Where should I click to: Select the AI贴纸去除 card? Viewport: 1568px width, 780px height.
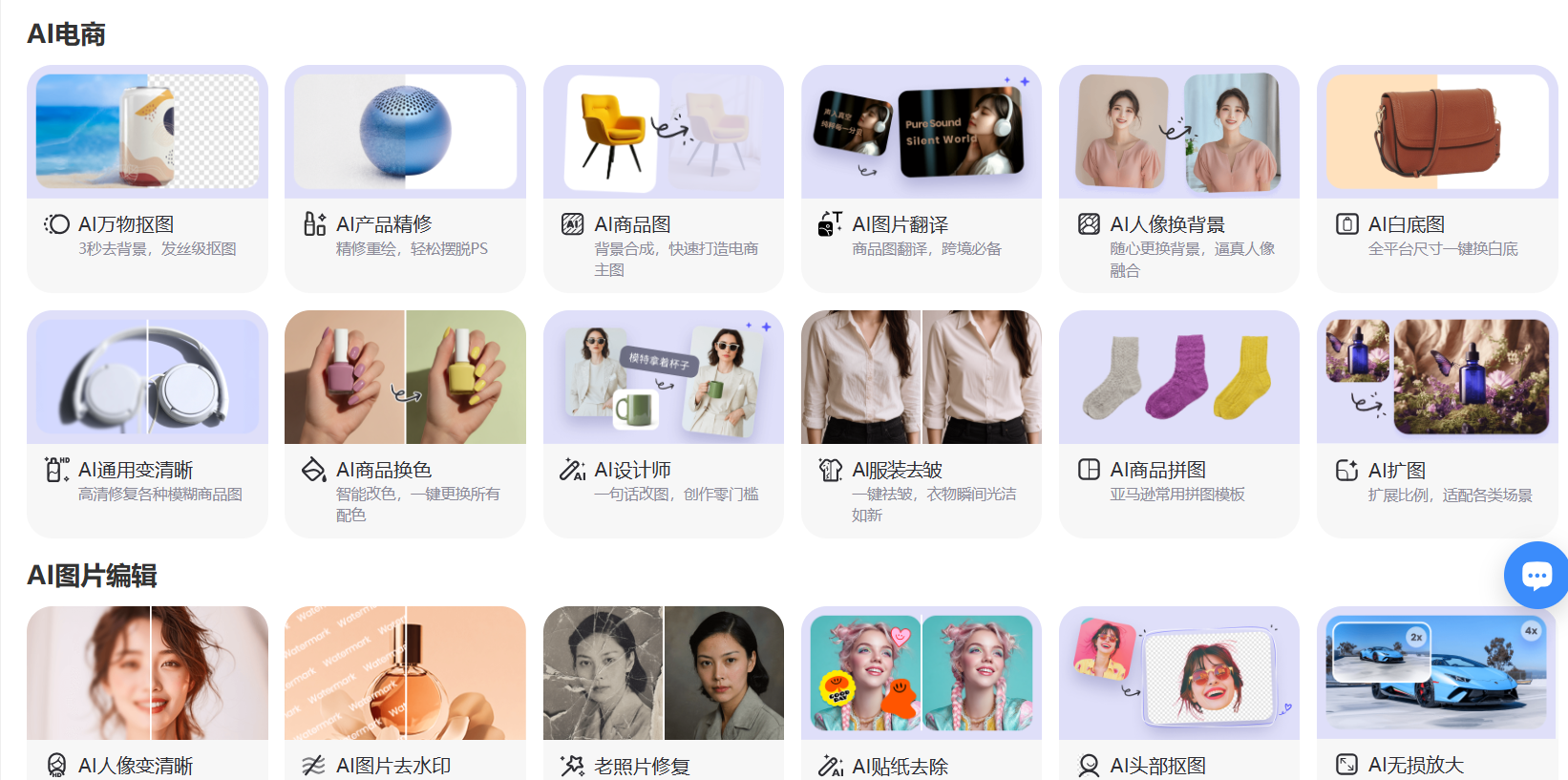coord(922,693)
